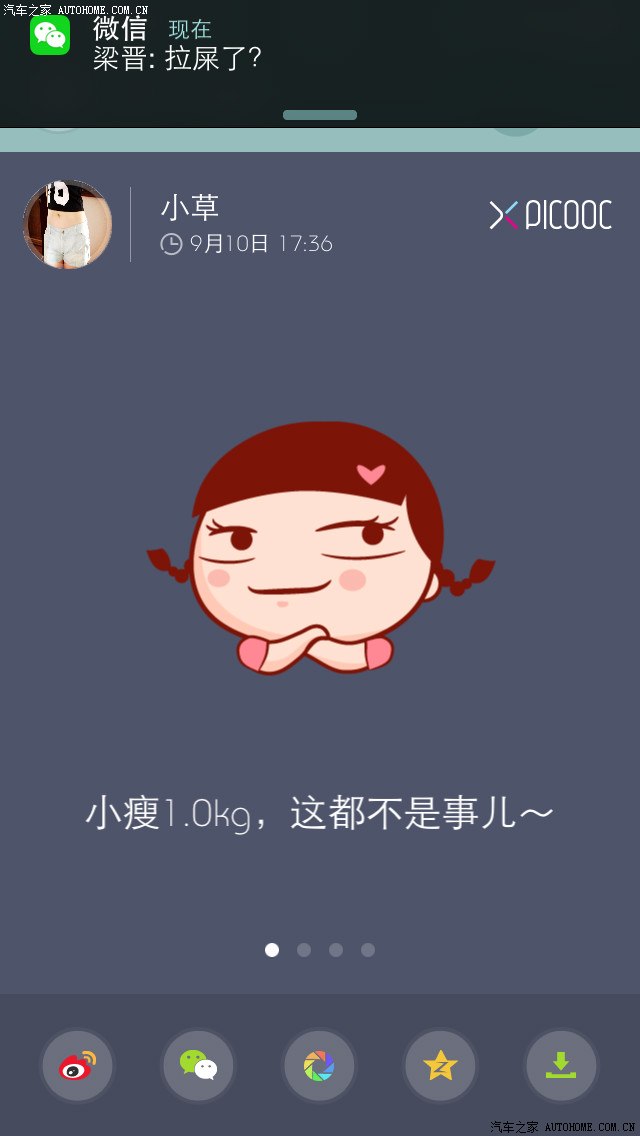Jump to the second page dot

304,950
